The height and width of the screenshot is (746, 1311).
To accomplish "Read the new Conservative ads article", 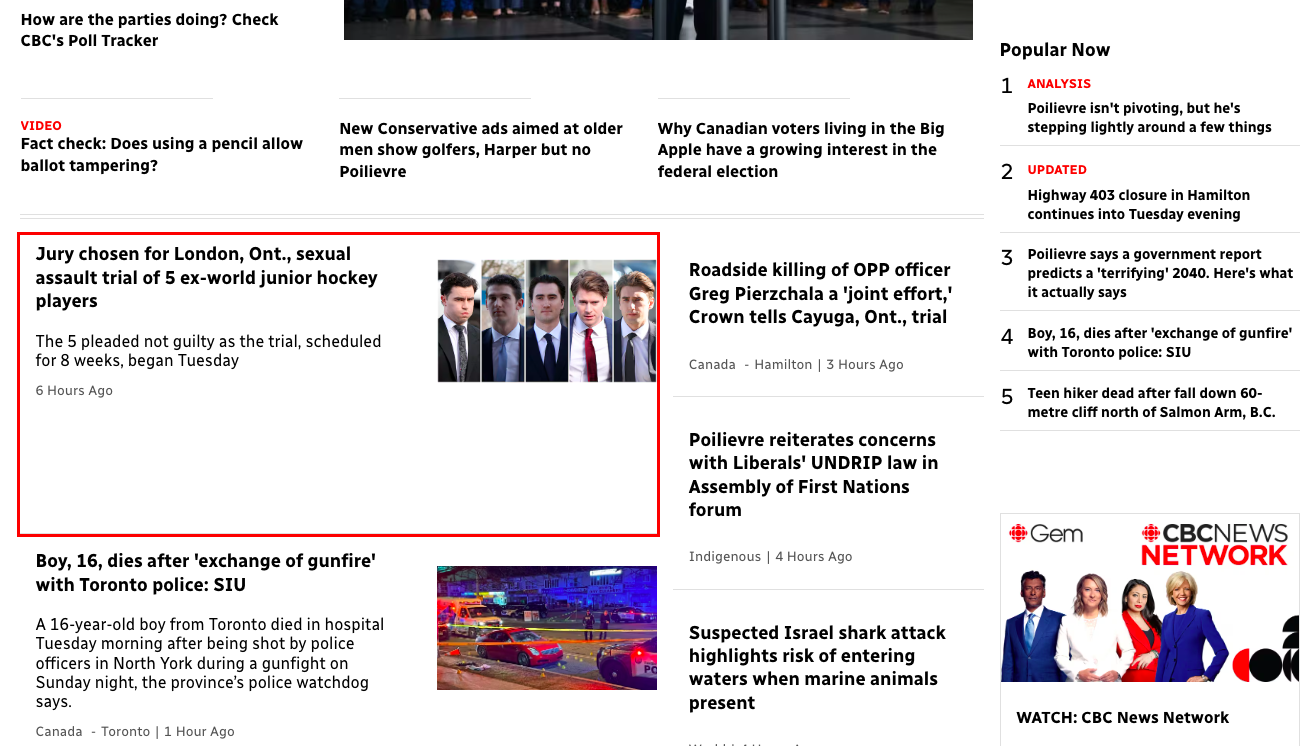I will [481, 150].
